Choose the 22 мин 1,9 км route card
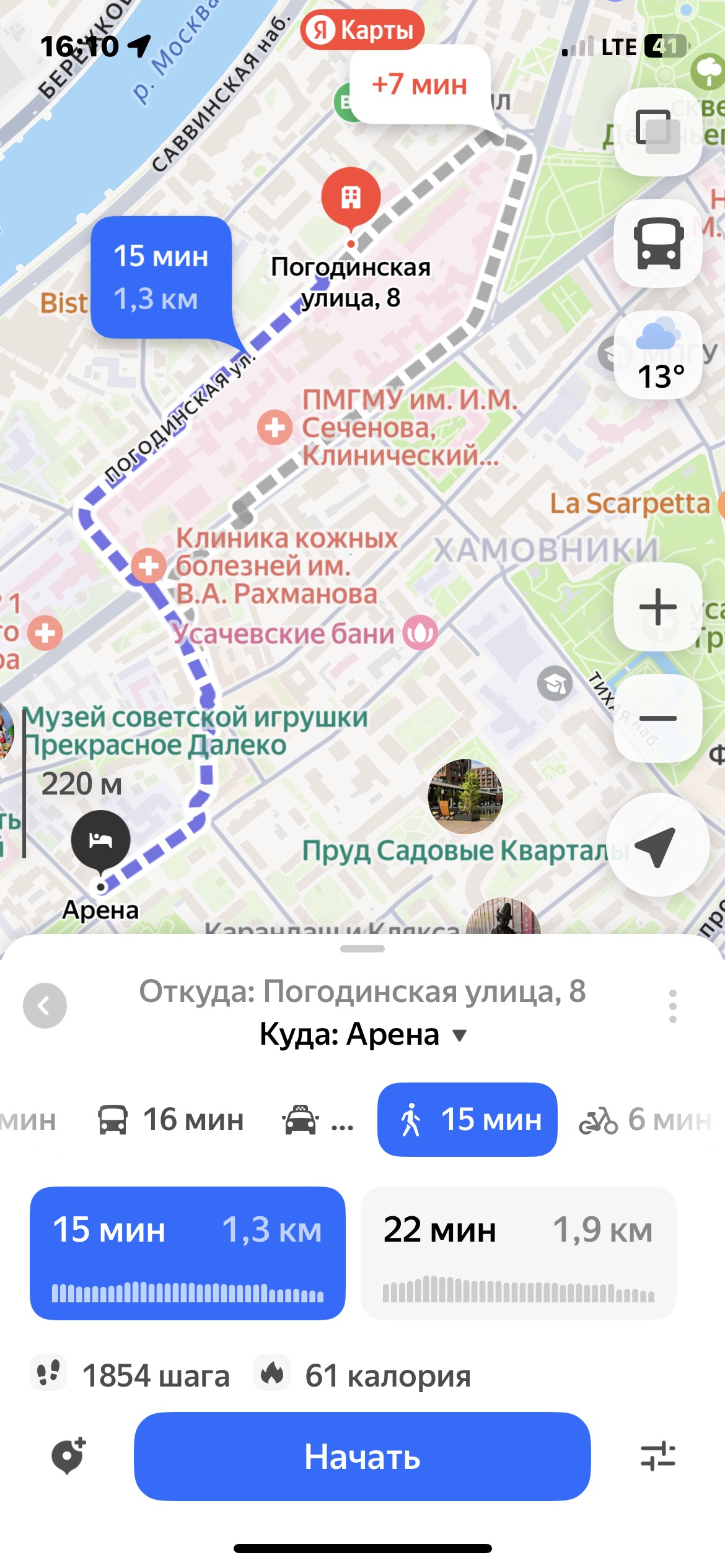 [518, 1252]
